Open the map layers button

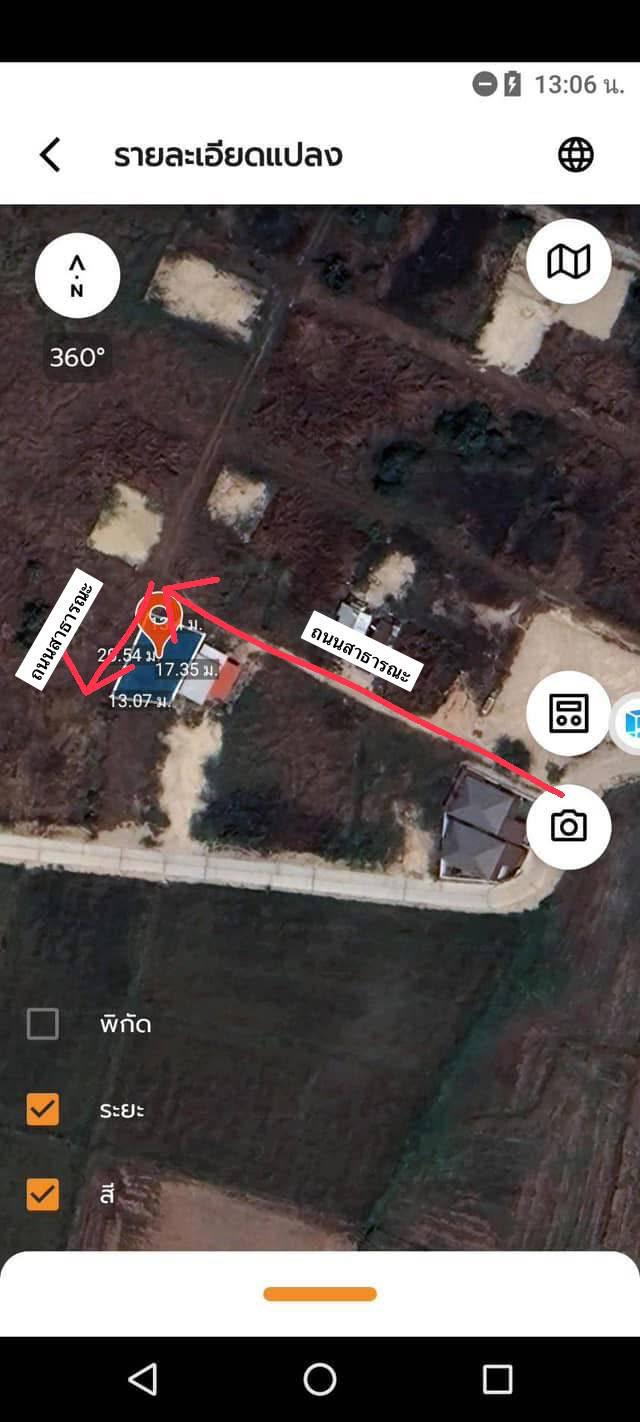coord(568,262)
